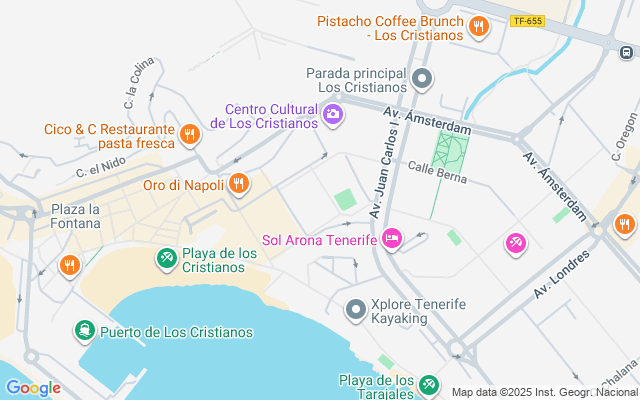
Task: Select the Parada principal Los Cristianos marker
Action: pos(422,78)
